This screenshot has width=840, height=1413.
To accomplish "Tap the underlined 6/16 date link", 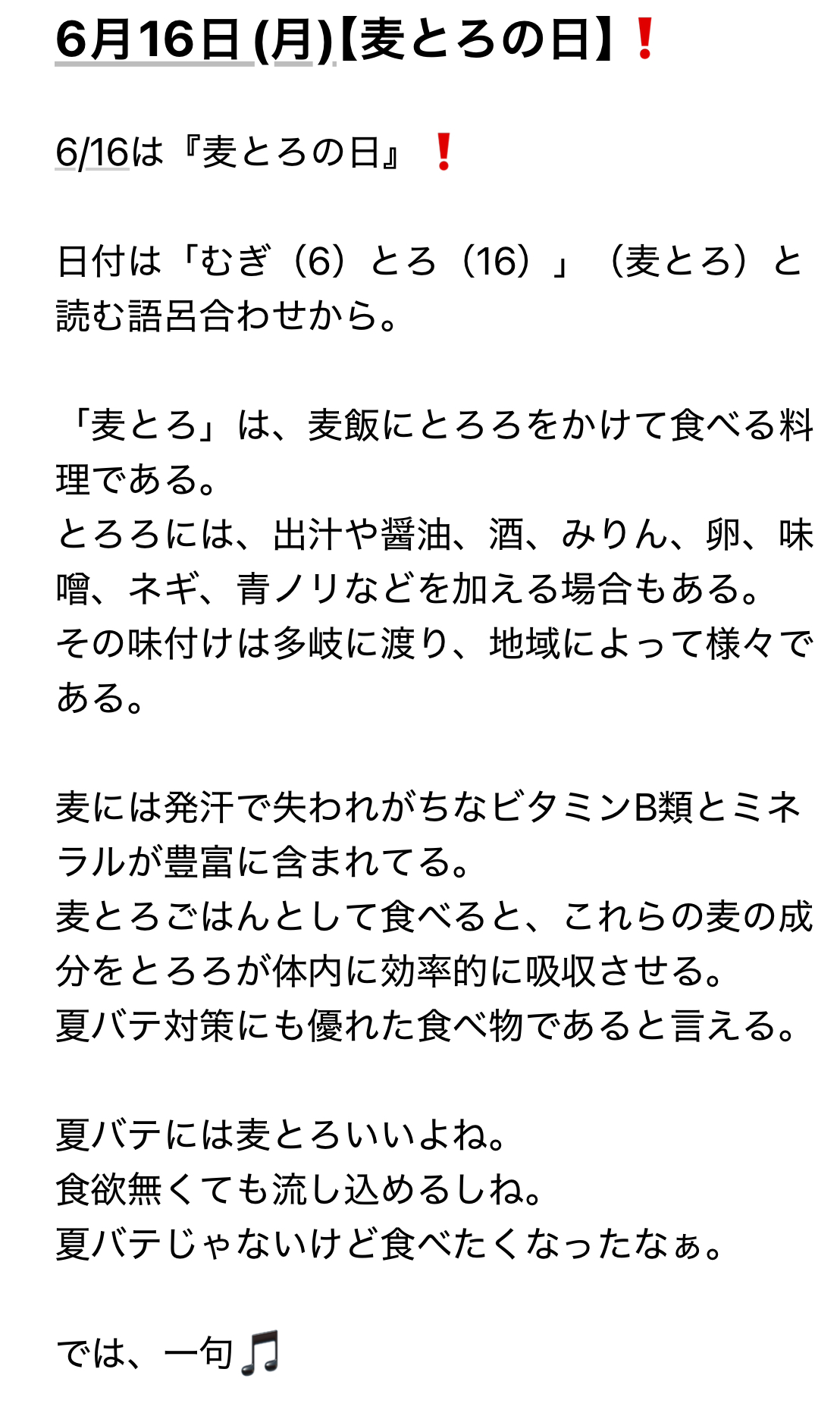I will point(92,152).
